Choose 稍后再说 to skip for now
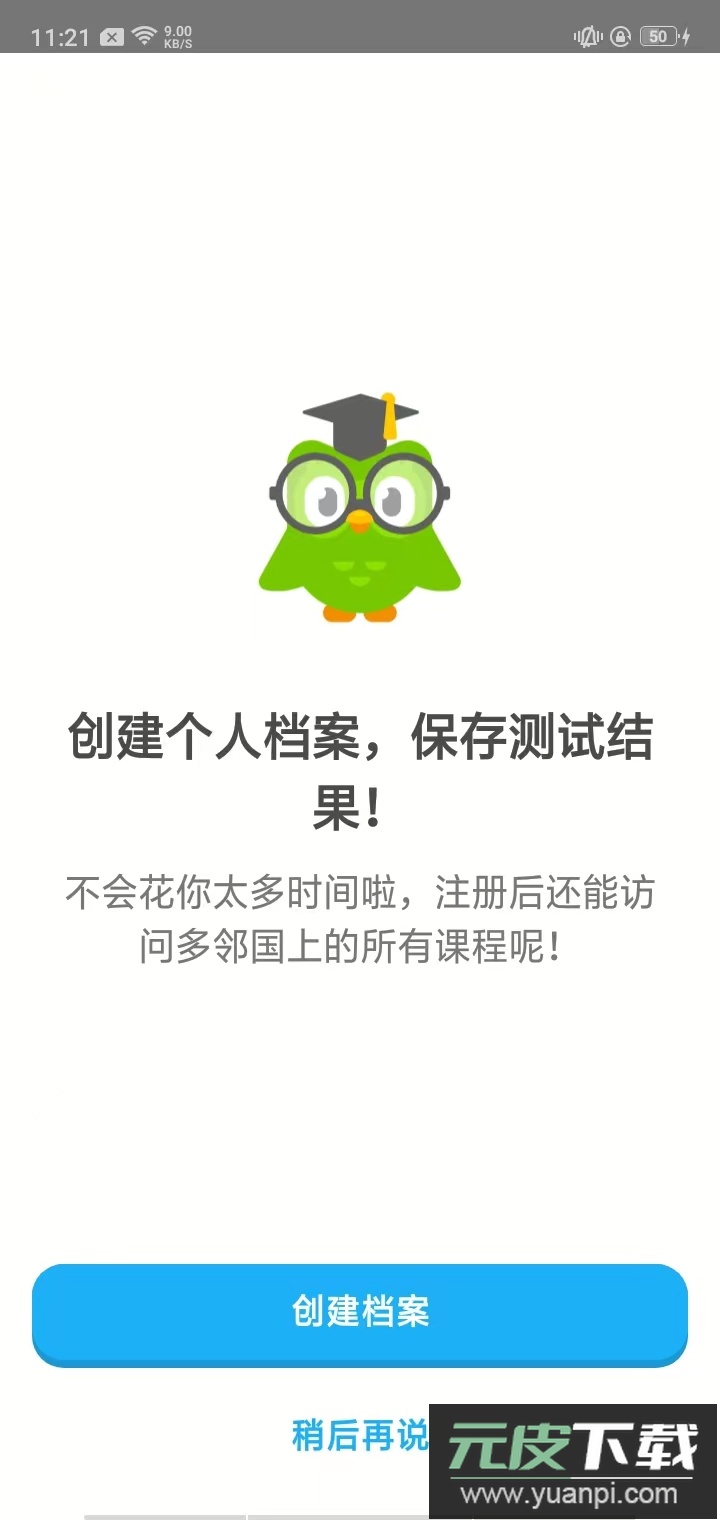The image size is (720, 1520). [360, 1434]
